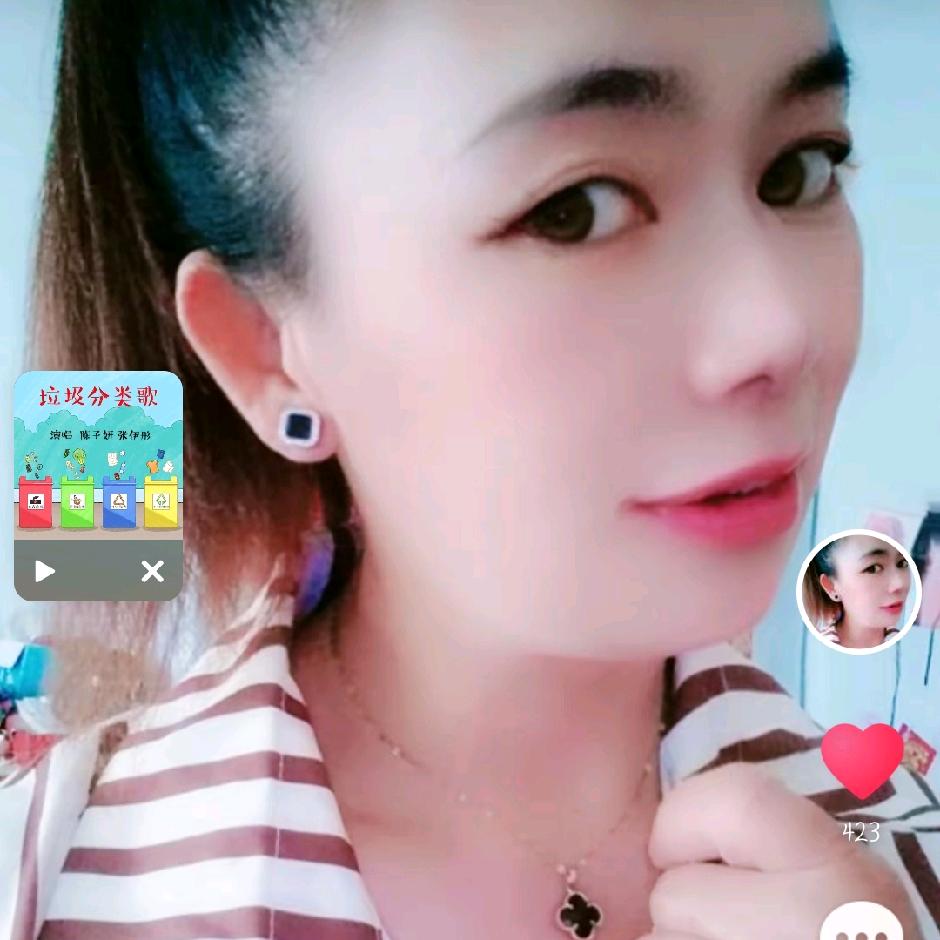The image size is (940, 940).
Task: Open the creator's round profile avatar
Action: tap(858, 591)
